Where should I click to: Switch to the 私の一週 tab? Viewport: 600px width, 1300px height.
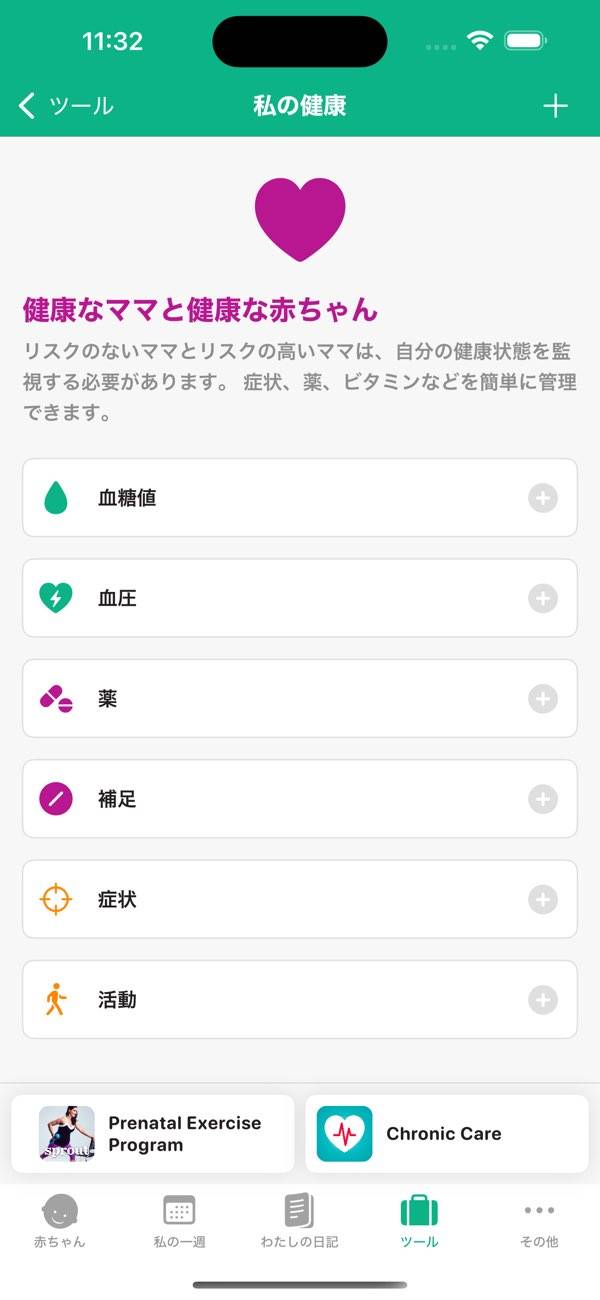[x=180, y=1222]
